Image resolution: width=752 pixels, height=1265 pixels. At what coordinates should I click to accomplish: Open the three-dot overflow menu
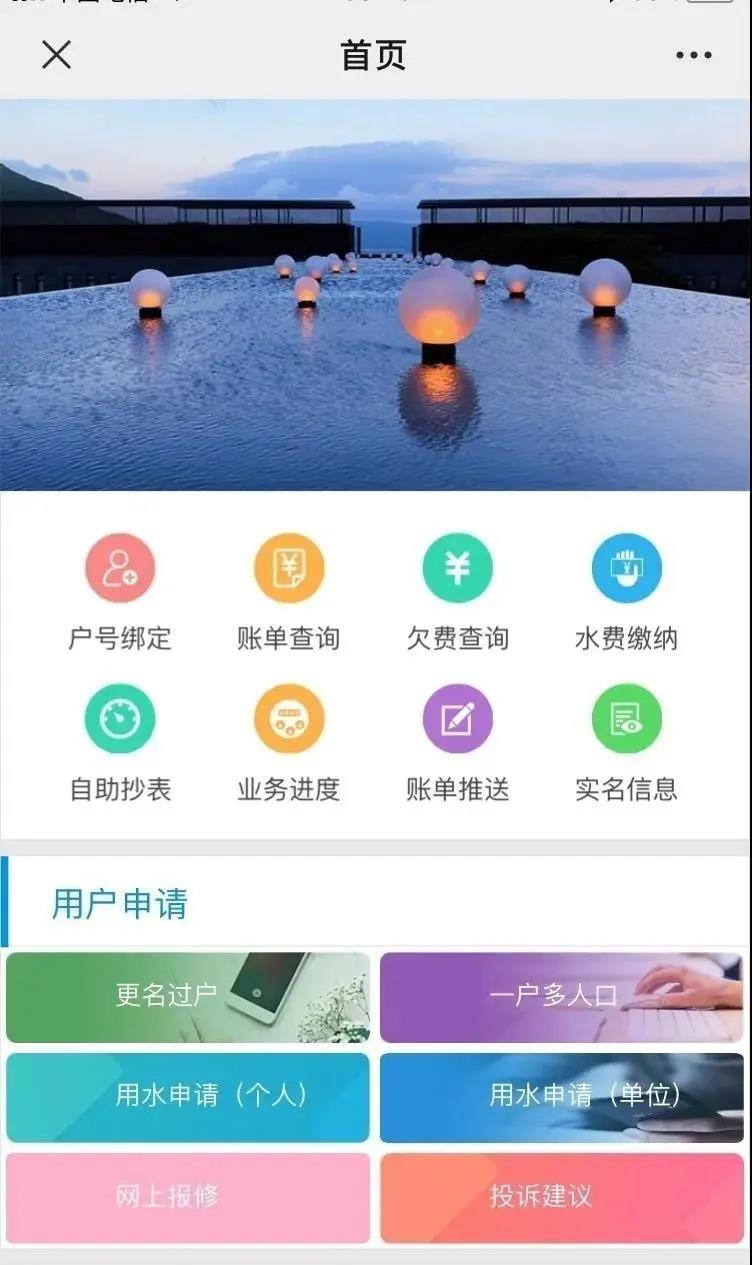[x=693, y=55]
